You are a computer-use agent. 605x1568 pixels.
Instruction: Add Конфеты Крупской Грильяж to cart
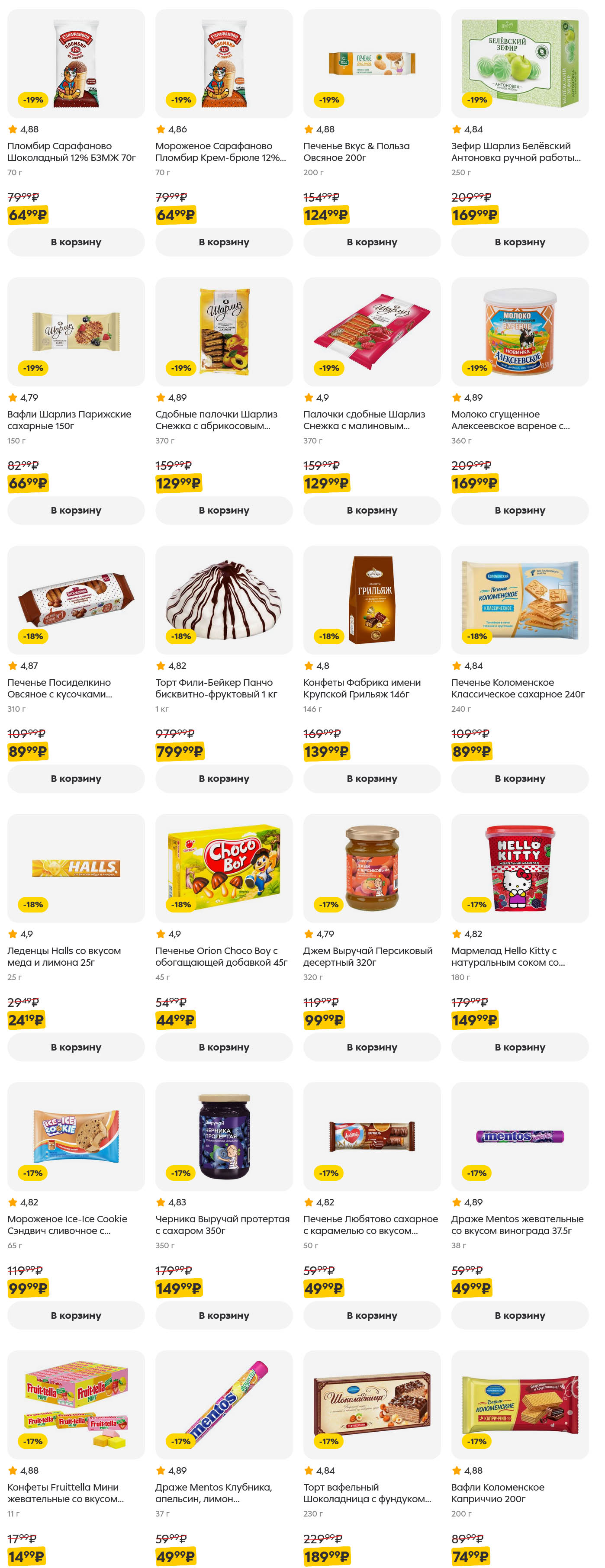click(371, 778)
